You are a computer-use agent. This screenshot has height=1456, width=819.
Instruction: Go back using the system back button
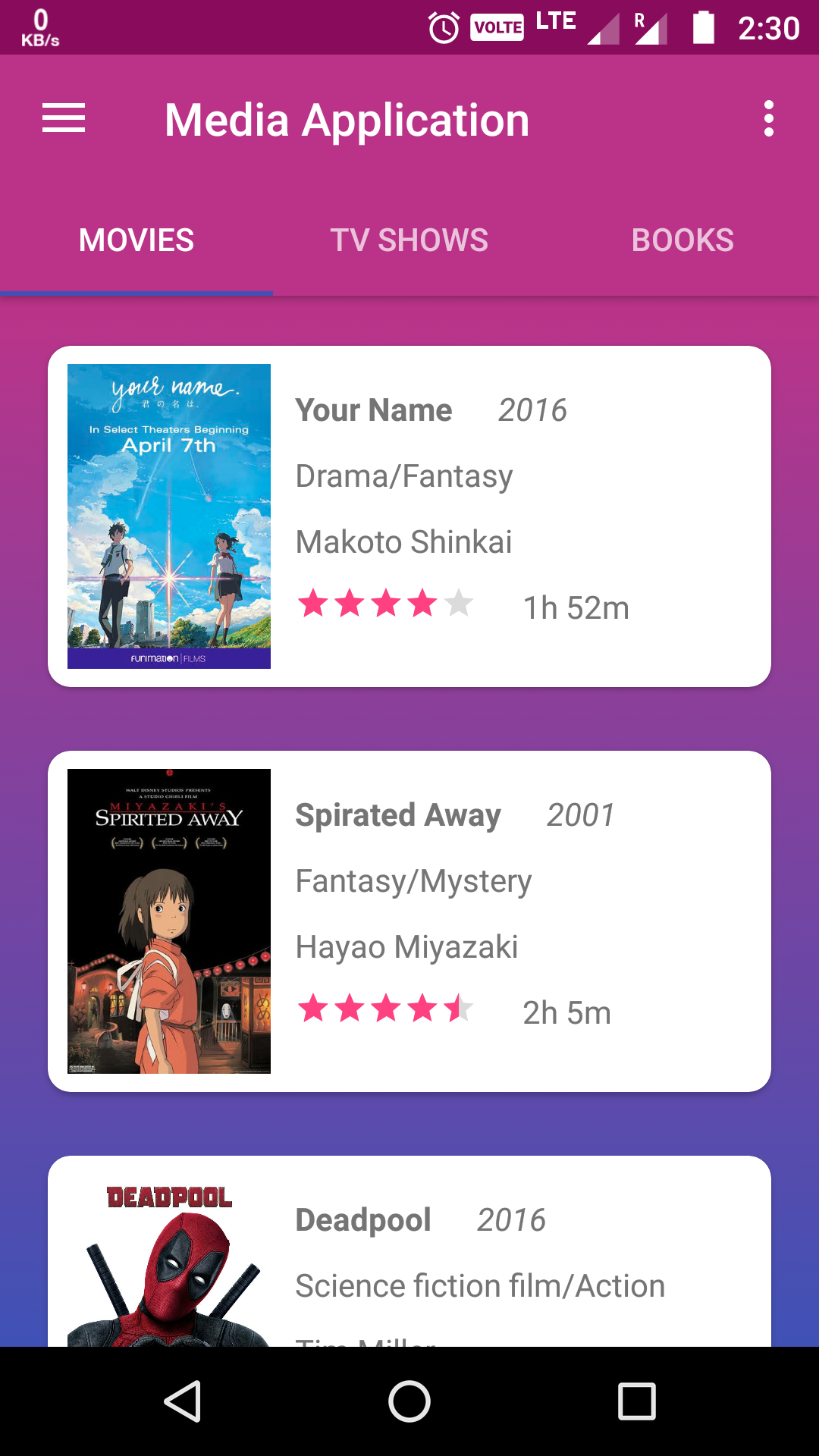point(182,1401)
